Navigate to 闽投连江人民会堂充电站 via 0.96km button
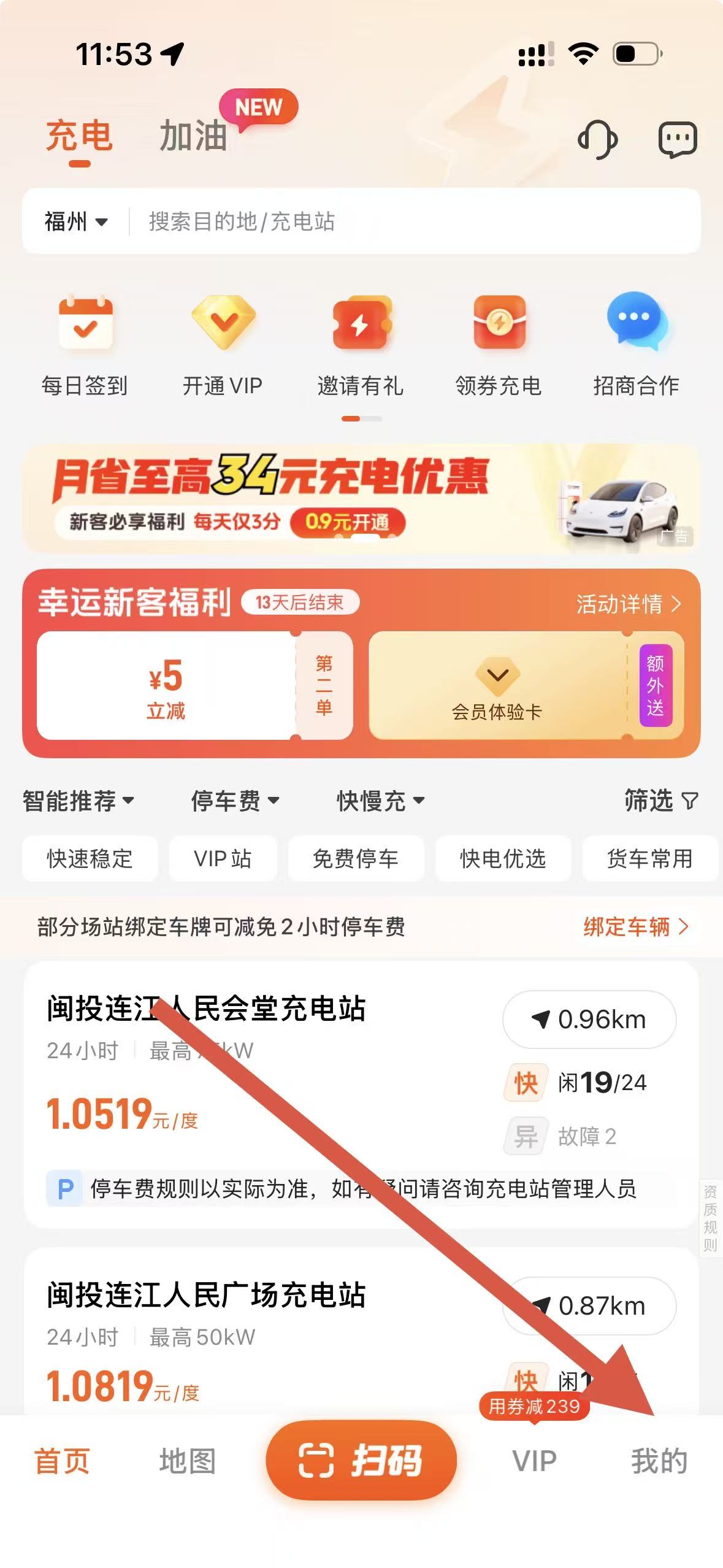723x1568 pixels. point(589,1020)
